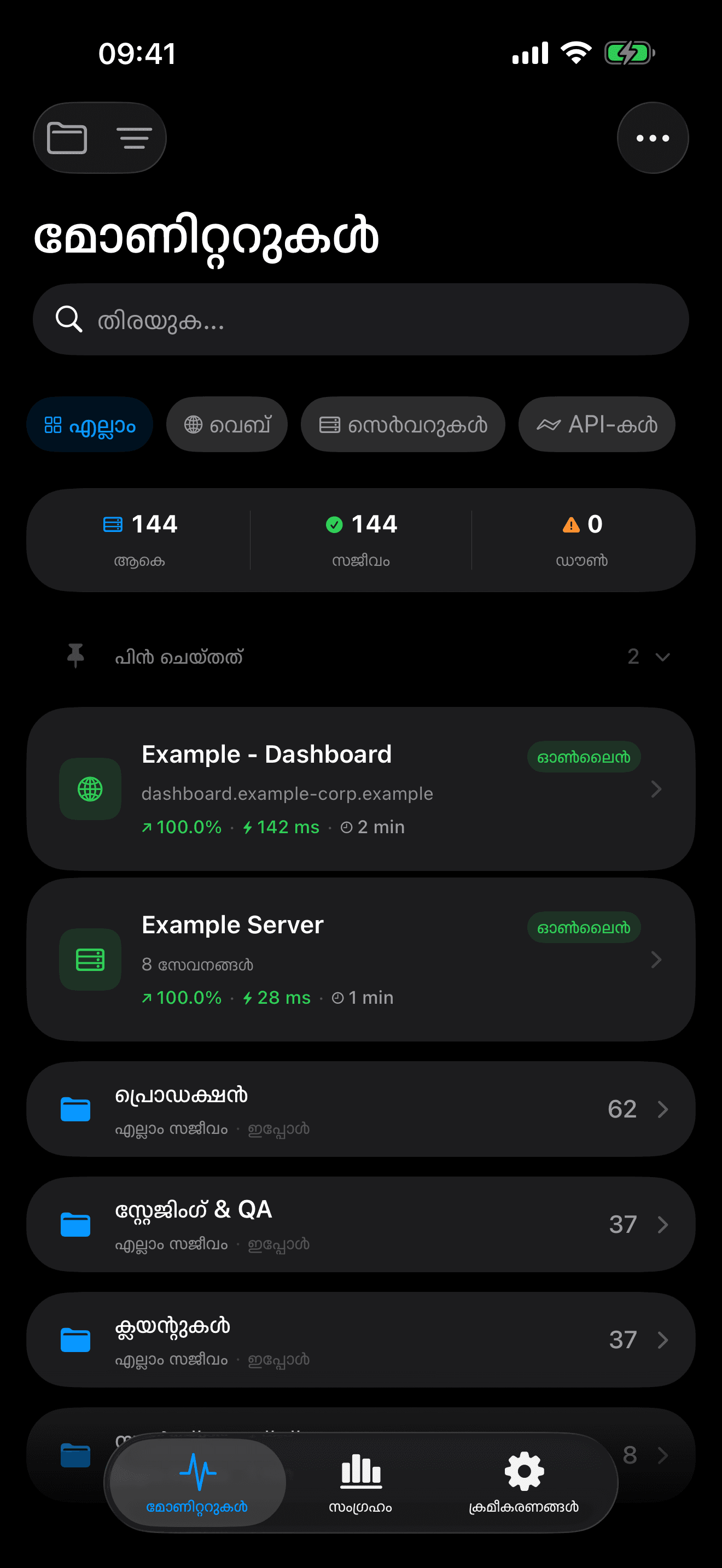Viewport: 722px width, 1568px height.
Task: Open the സ്റ്റേജിംഗ് & QA folder
Action: [360, 1224]
